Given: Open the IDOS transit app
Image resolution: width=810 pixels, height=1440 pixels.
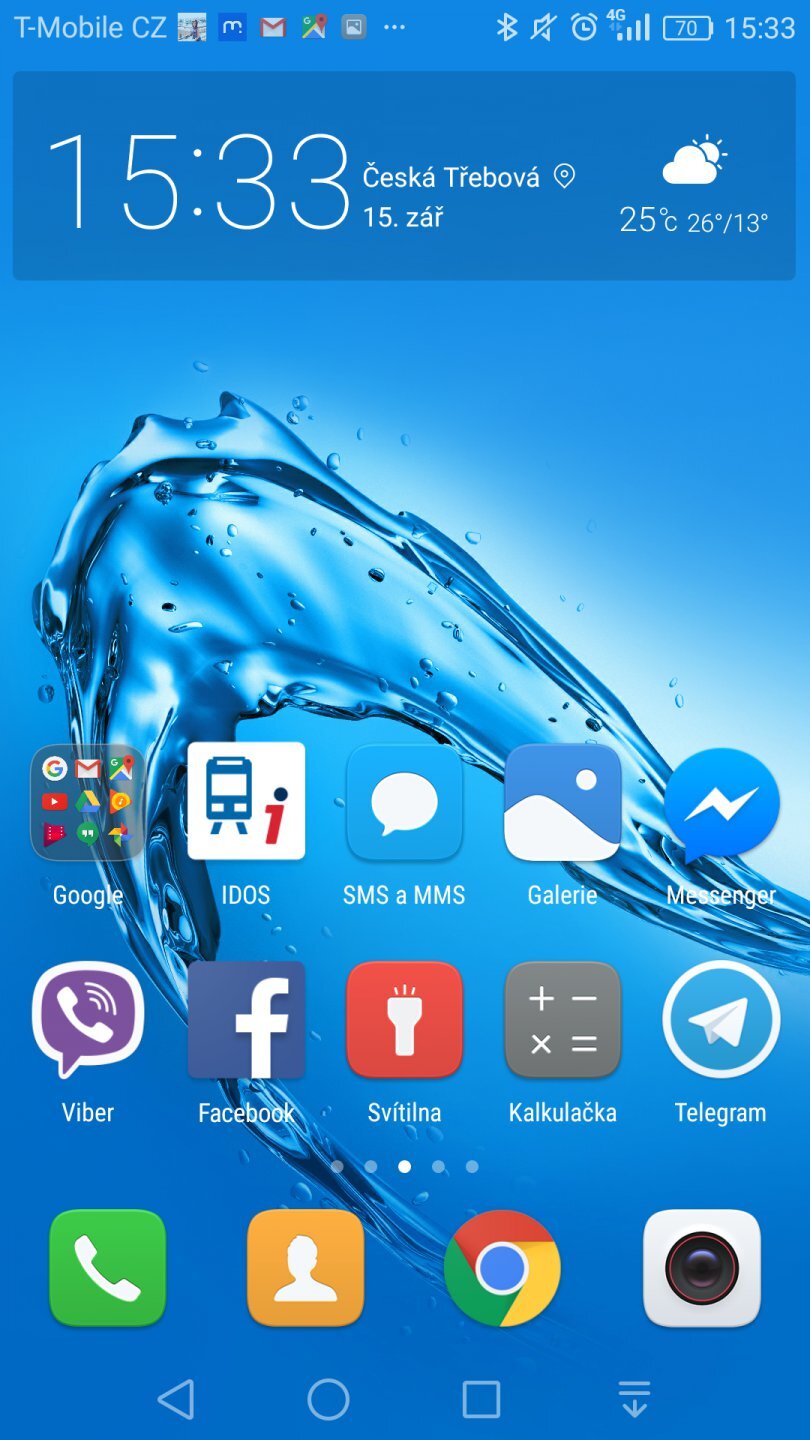Looking at the screenshot, I should [246, 802].
